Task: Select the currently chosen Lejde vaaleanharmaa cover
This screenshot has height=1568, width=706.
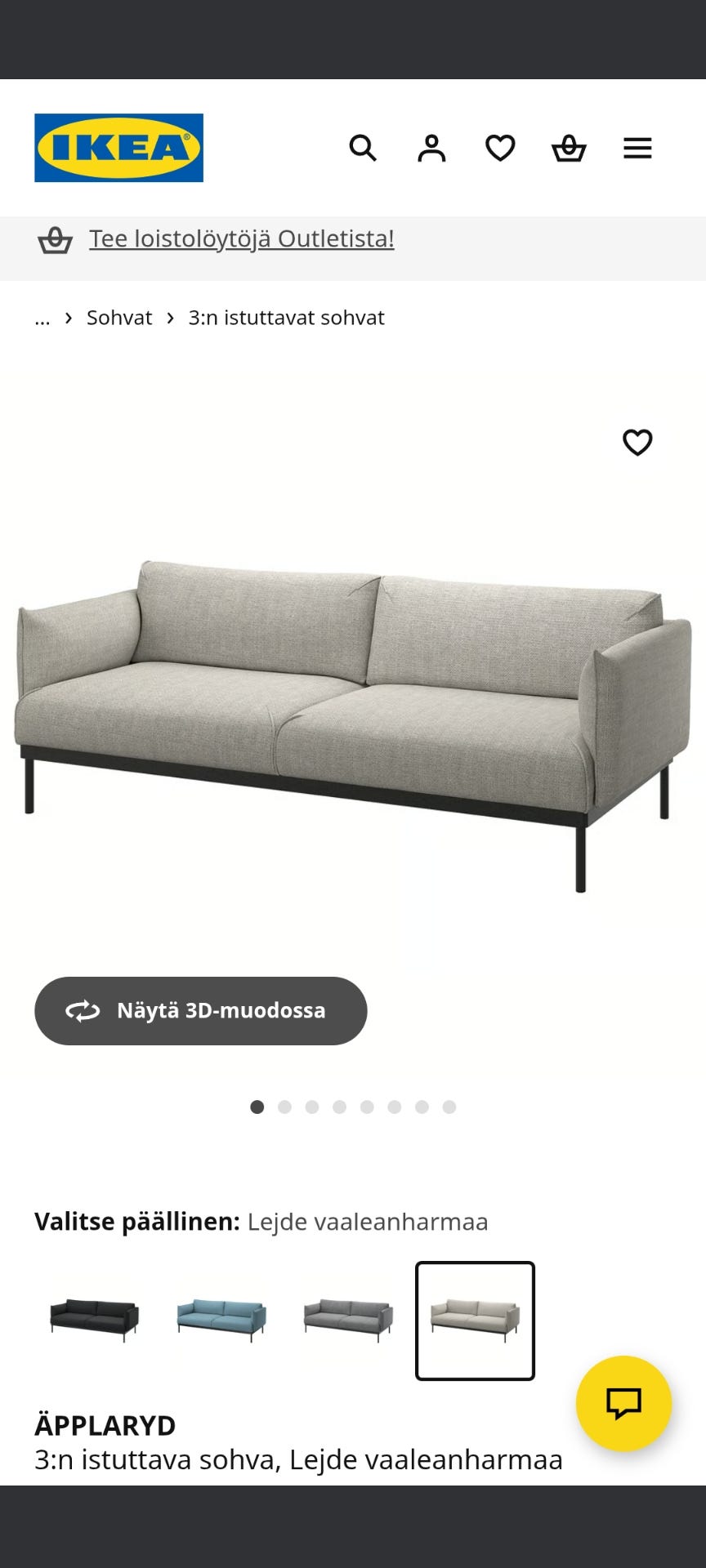Action: pyautogui.click(x=476, y=1320)
